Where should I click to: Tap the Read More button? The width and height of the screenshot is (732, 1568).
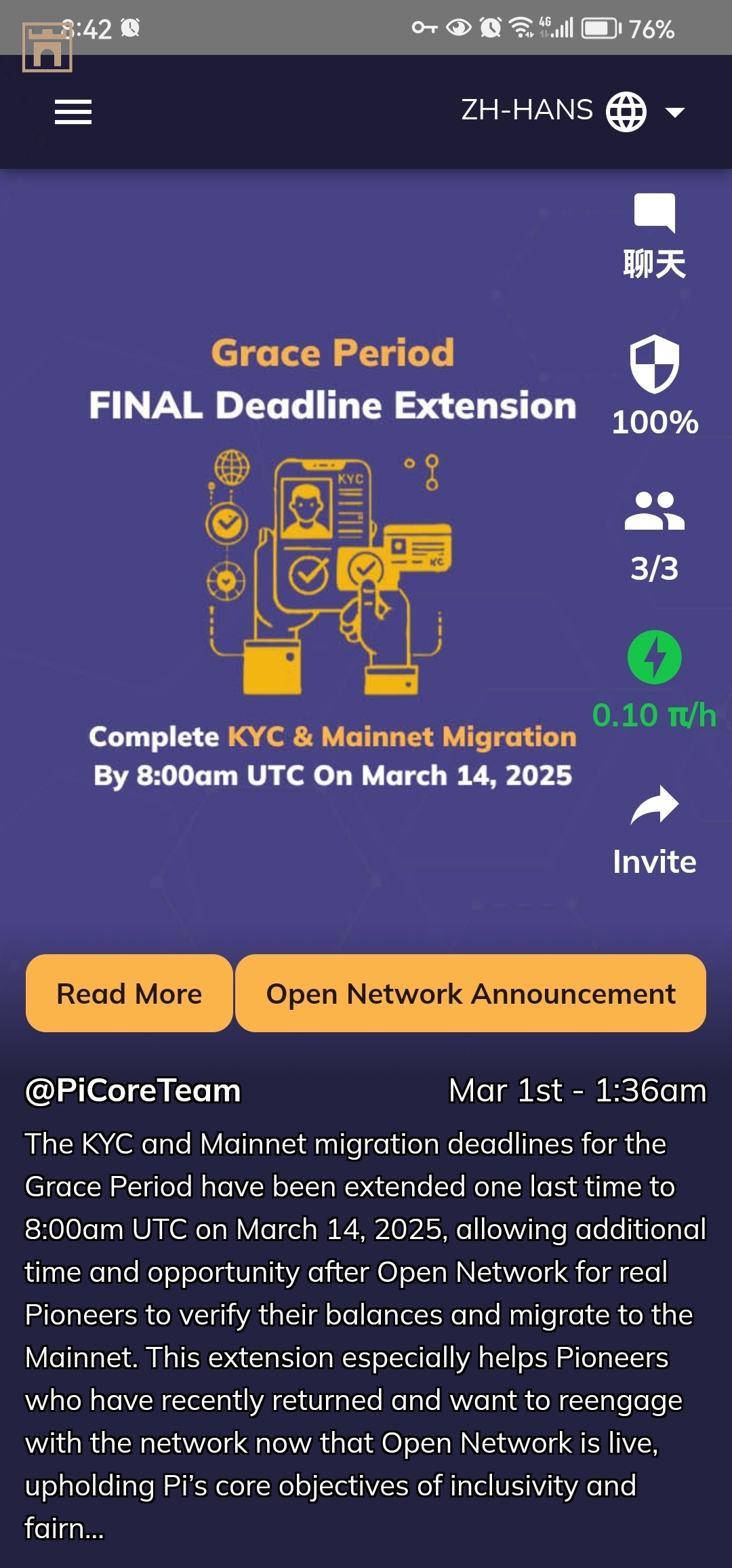[x=129, y=994]
